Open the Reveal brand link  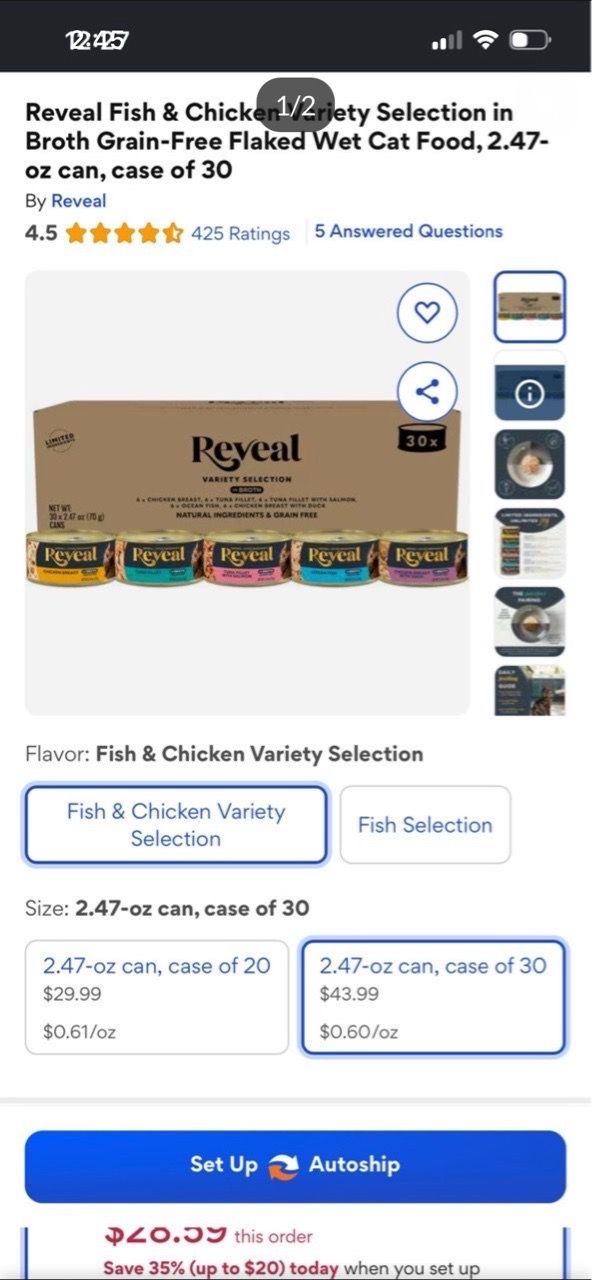click(x=78, y=201)
